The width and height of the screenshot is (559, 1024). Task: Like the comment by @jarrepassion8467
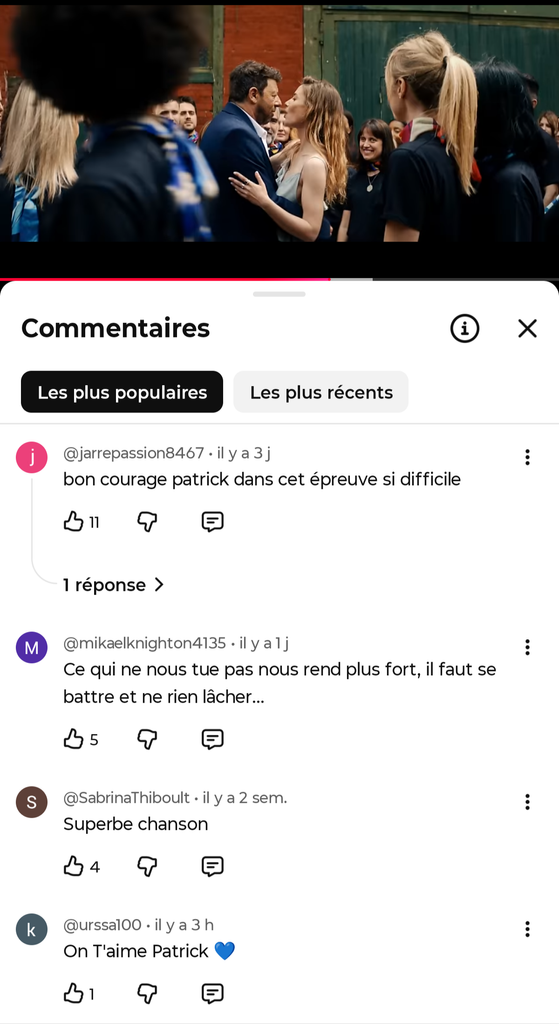[x=73, y=521]
